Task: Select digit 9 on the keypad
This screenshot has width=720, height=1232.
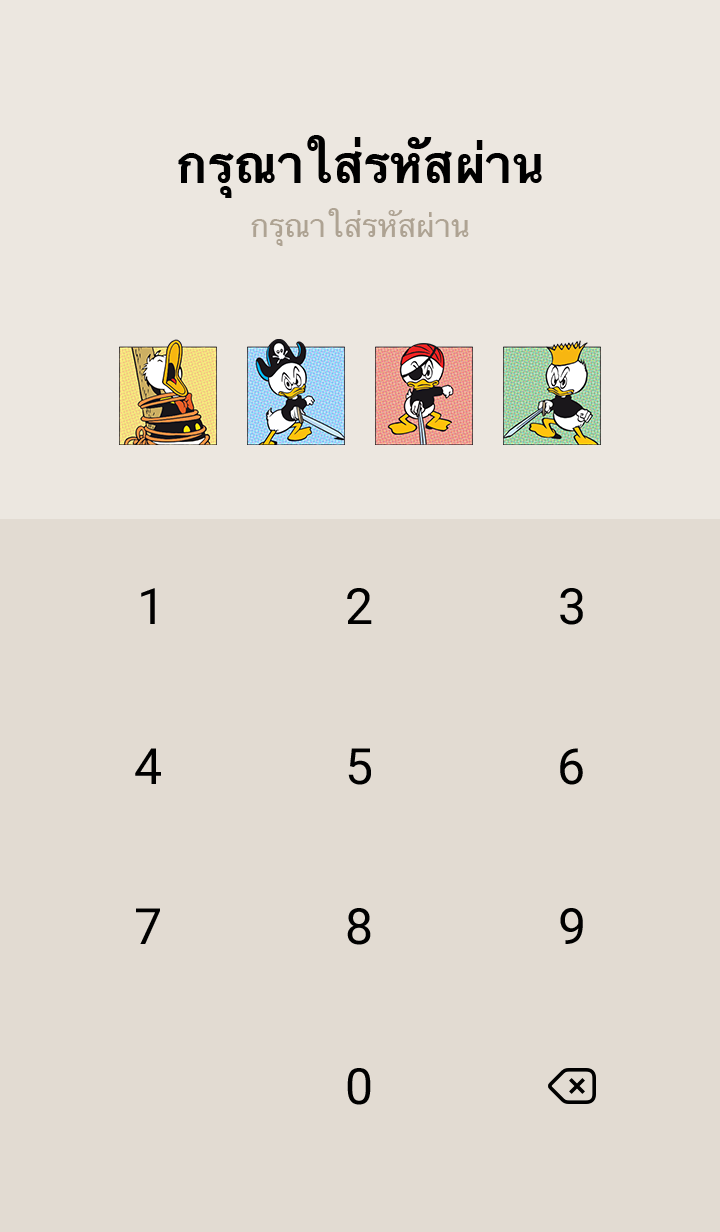Action: point(571,927)
